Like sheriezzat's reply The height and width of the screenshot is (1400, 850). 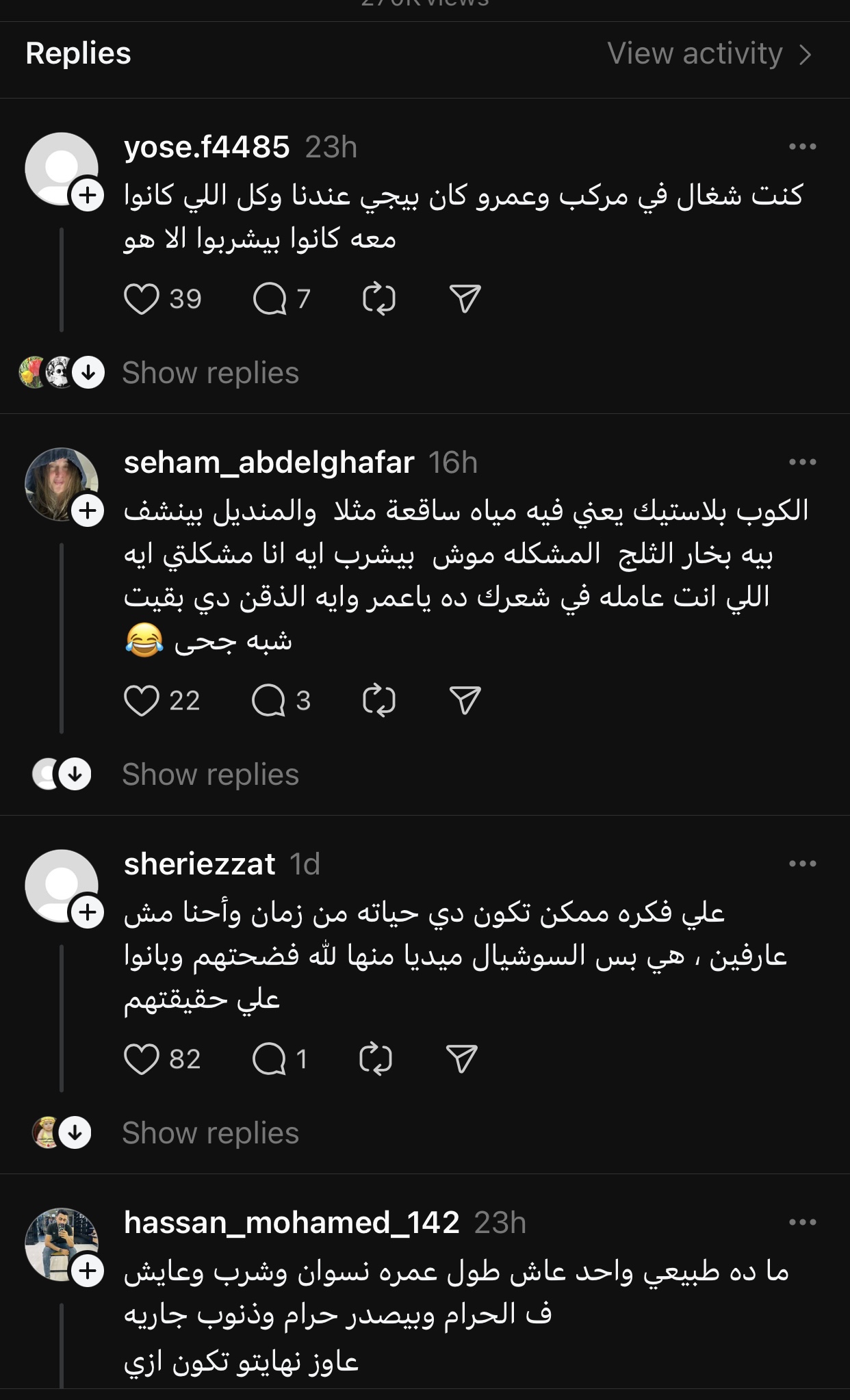click(142, 1059)
